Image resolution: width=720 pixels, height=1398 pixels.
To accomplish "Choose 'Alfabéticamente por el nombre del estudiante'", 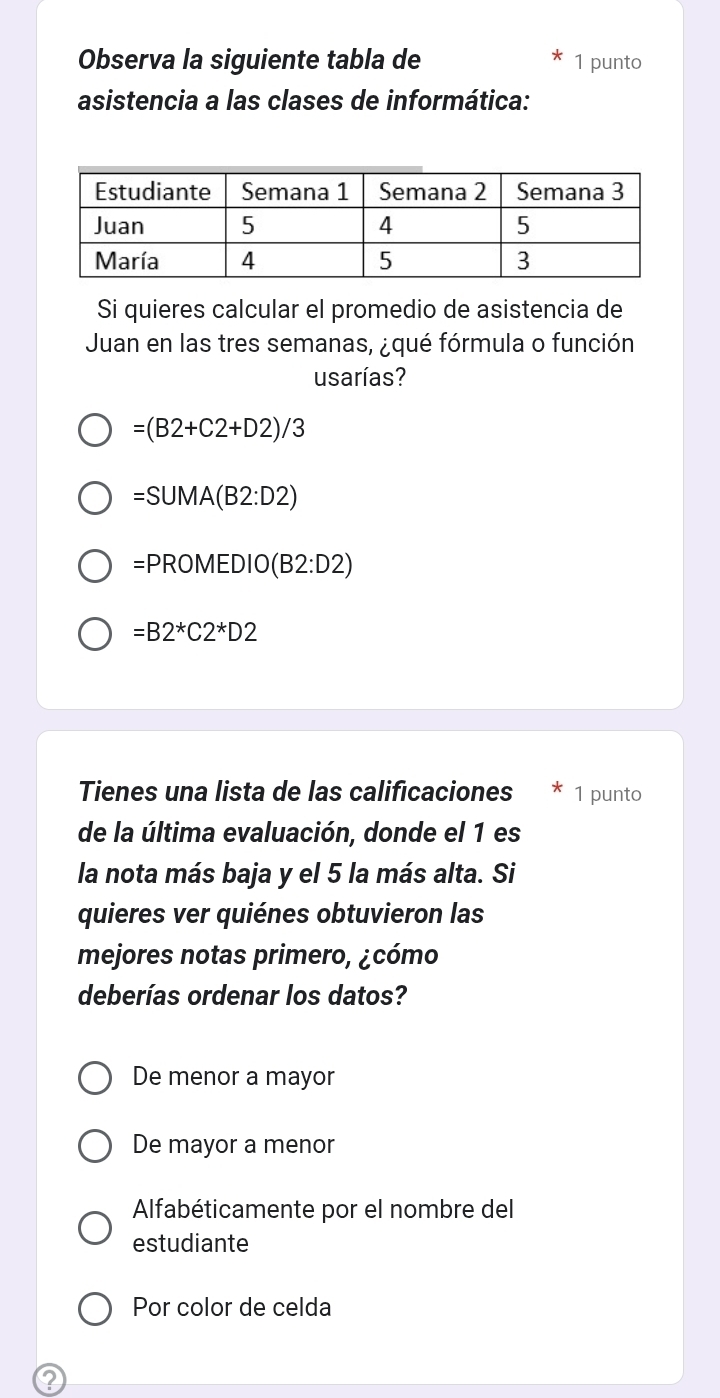I will [95, 1227].
